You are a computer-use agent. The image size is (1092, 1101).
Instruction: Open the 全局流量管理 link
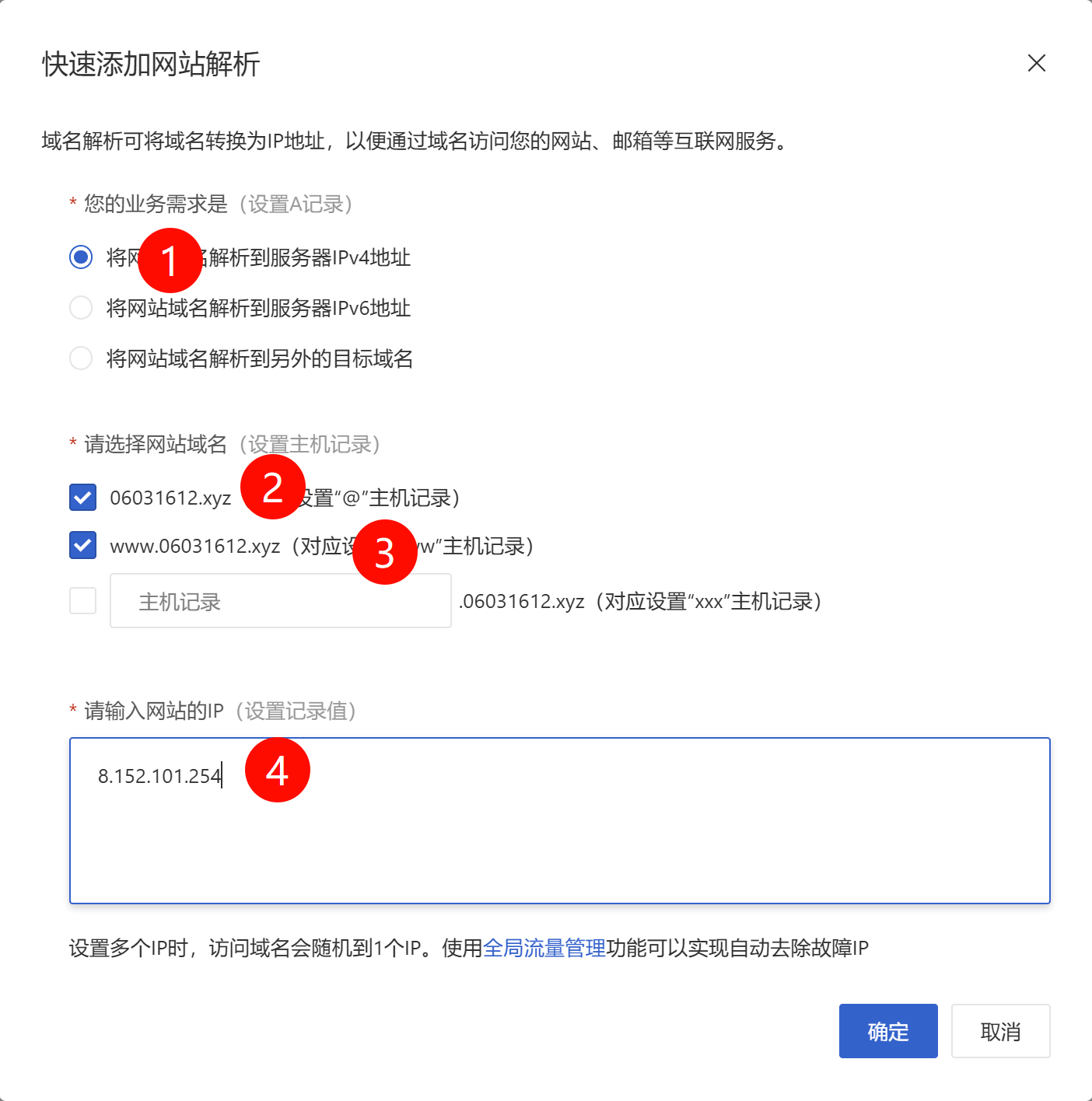coord(544,948)
